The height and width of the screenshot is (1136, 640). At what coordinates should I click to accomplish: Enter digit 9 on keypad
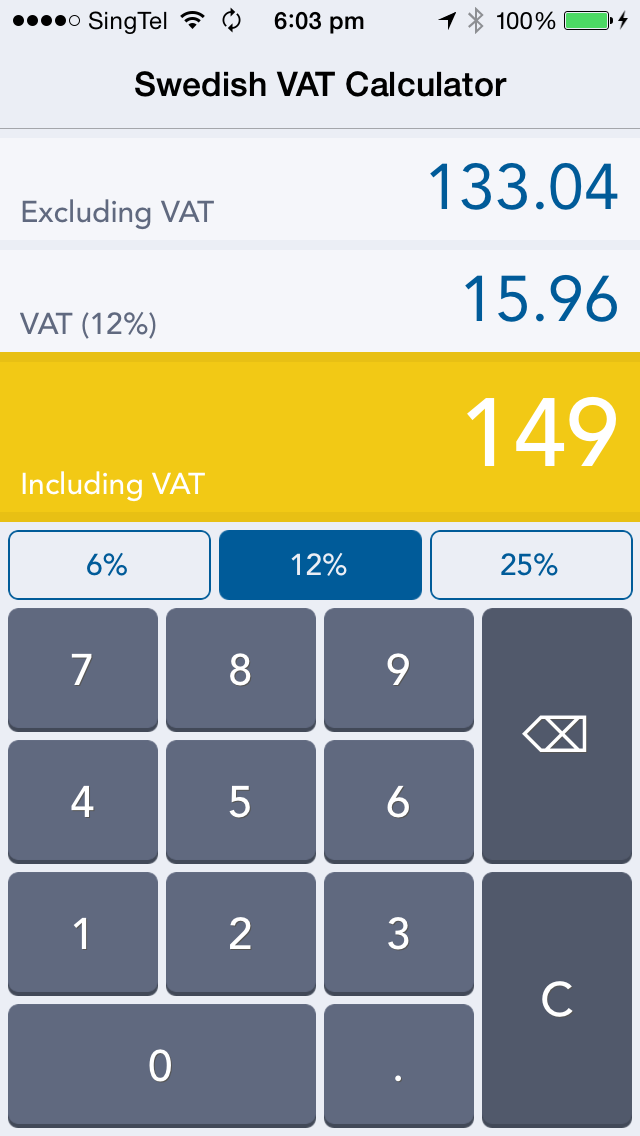point(399,669)
